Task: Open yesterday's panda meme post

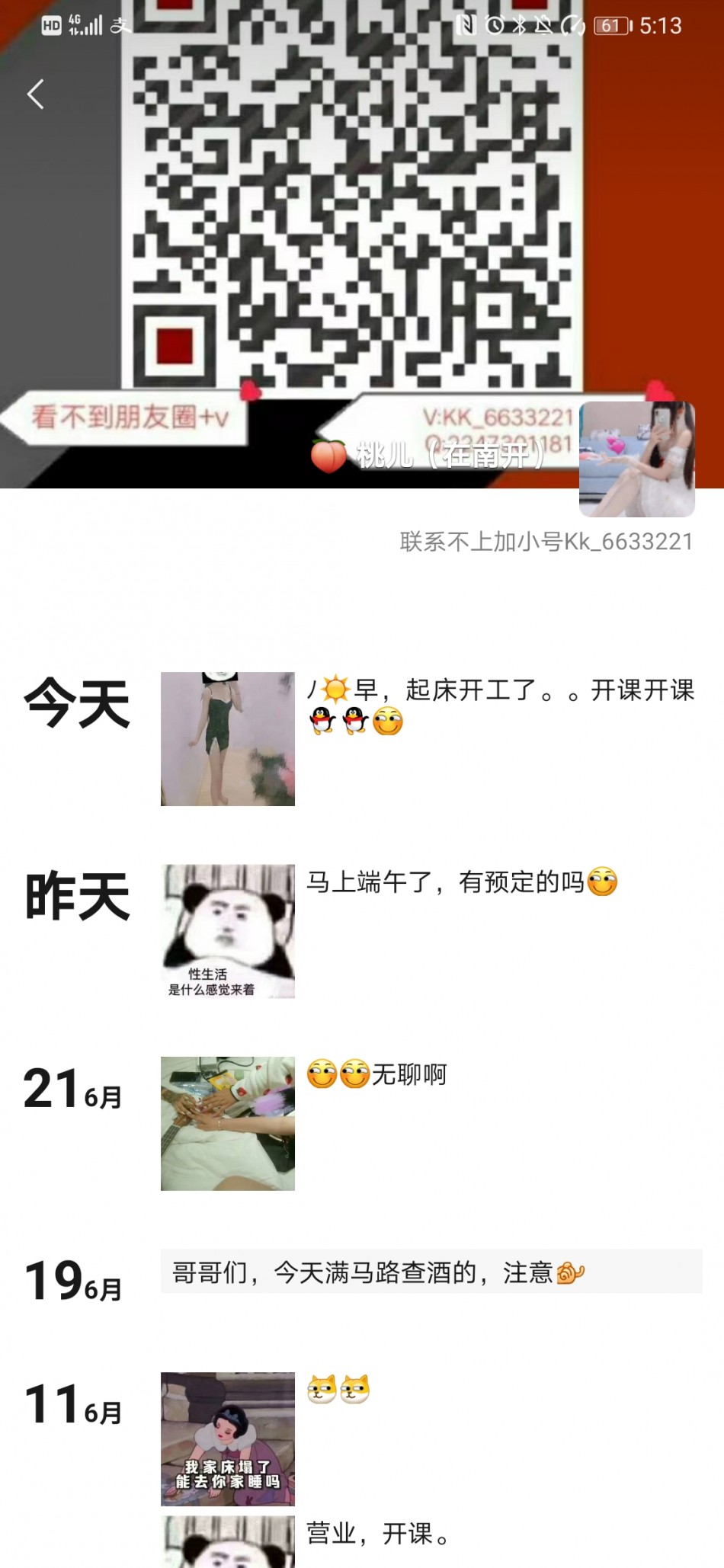Action: point(227,930)
